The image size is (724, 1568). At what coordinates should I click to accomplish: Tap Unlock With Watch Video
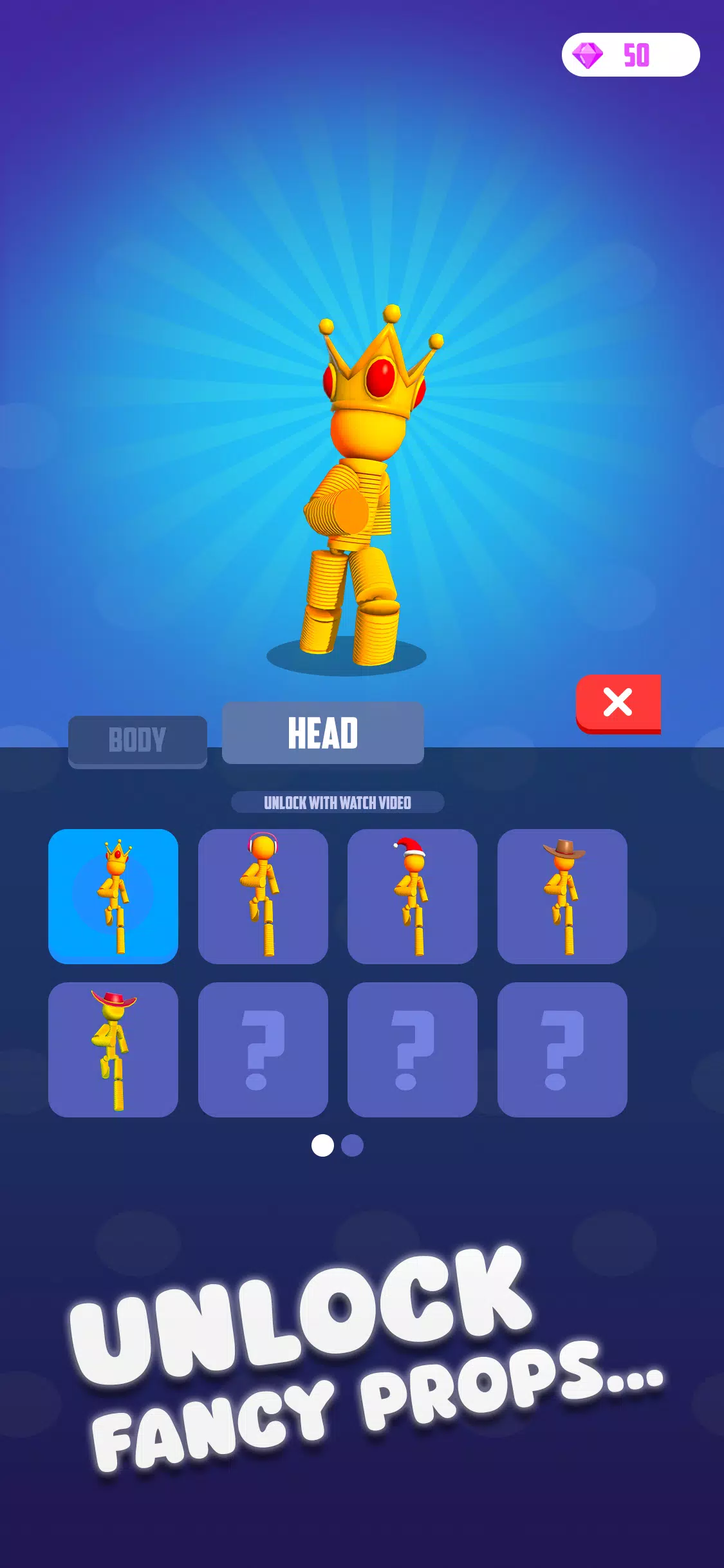coord(337,803)
